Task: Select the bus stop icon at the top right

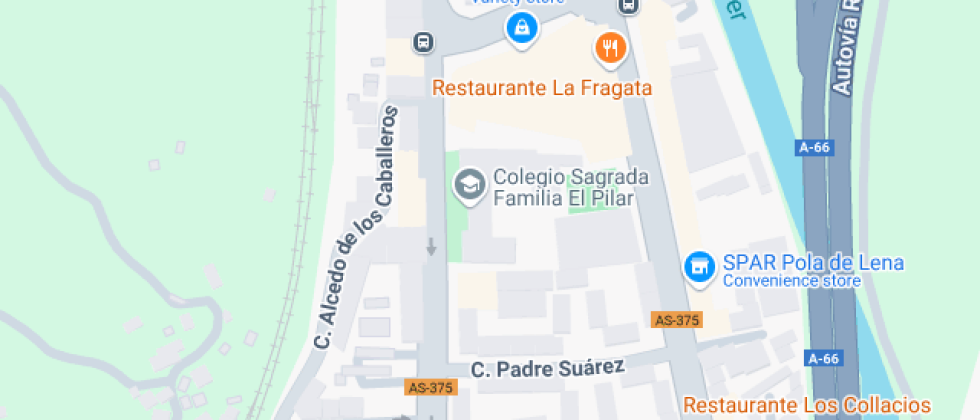Action: point(628,6)
